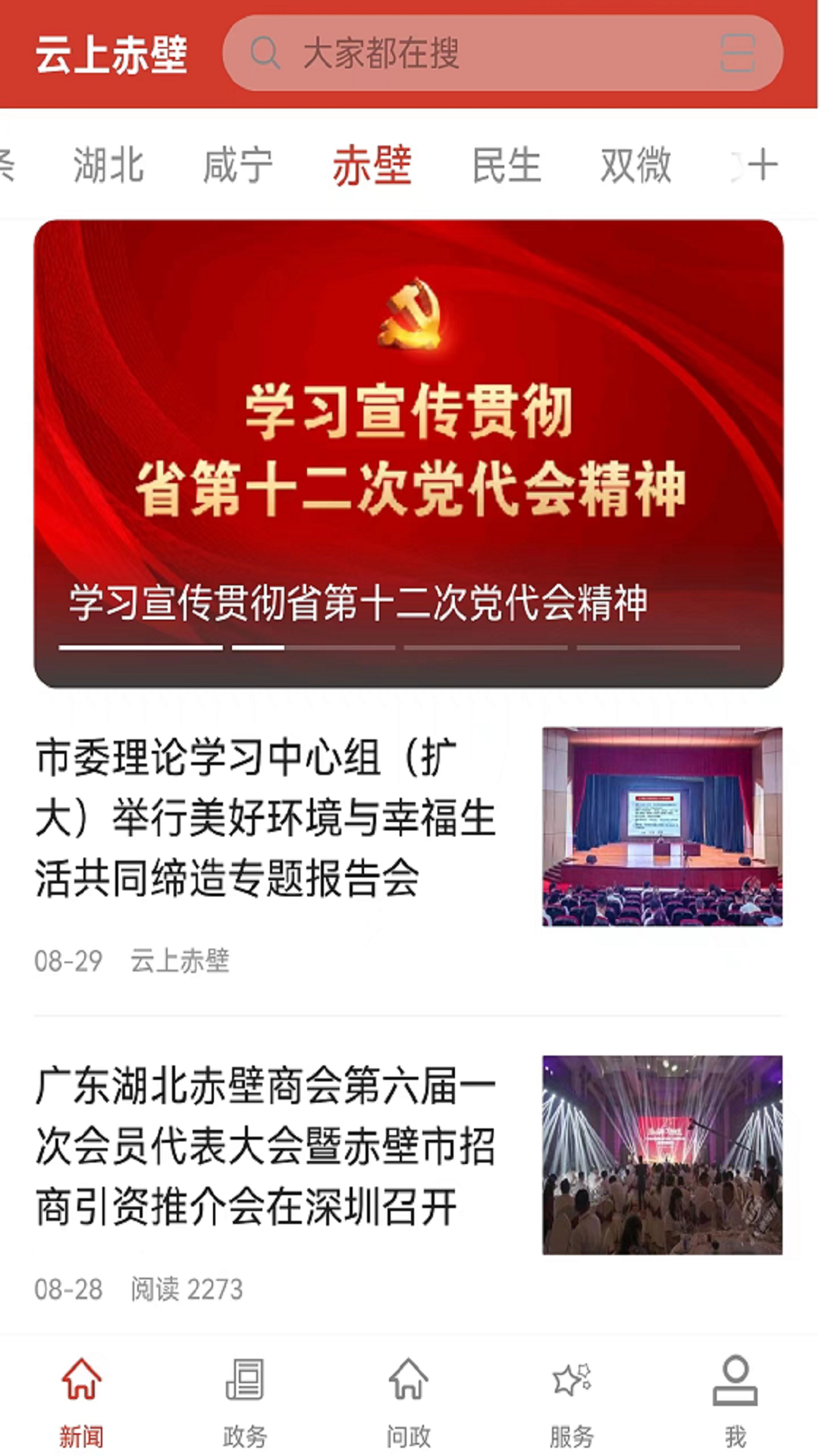819x1456 pixels.
Task: Jump to the second carousel indicator bar
Action: pyautogui.click(x=314, y=648)
